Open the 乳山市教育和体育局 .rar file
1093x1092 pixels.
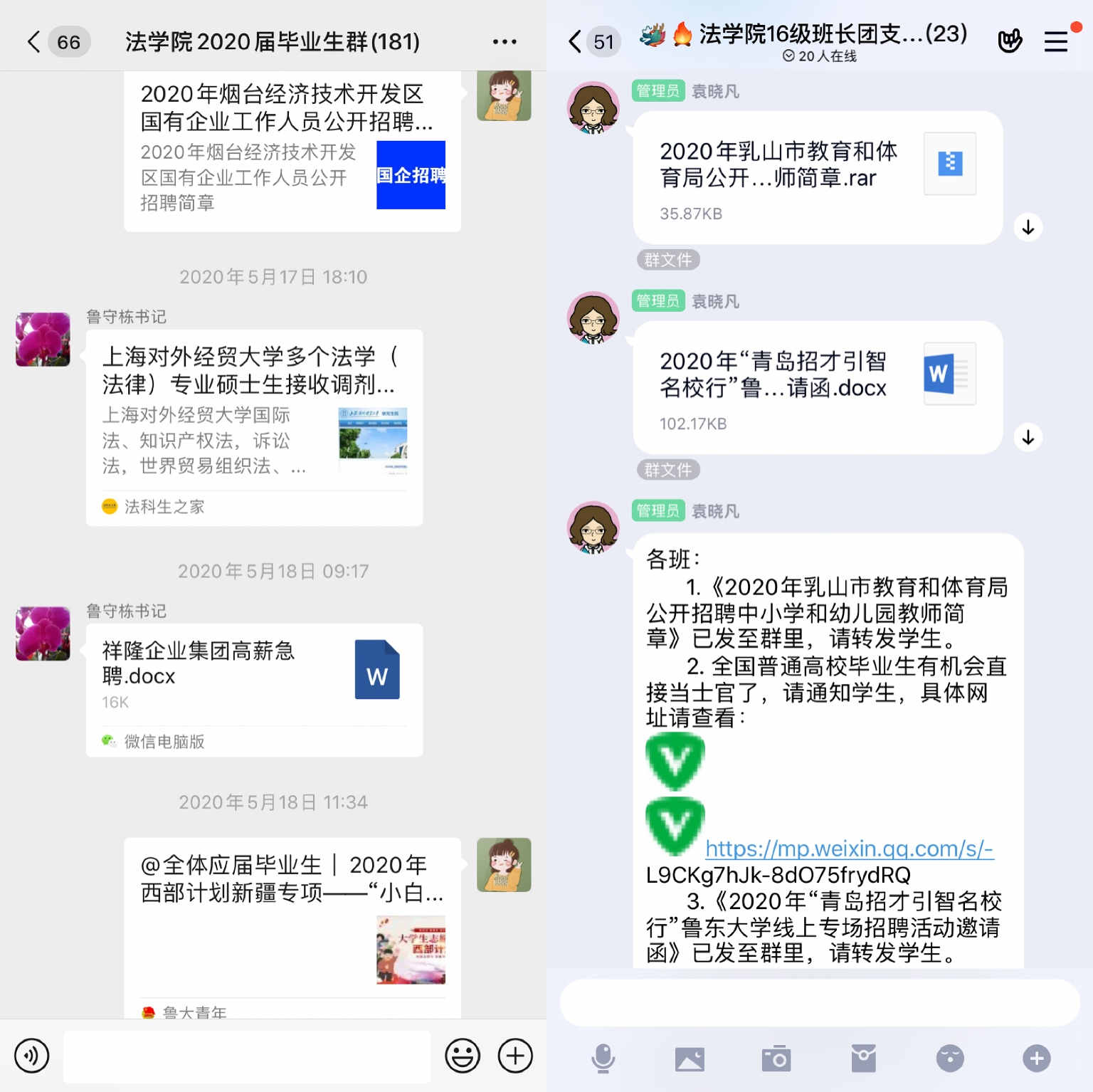point(817,178)
